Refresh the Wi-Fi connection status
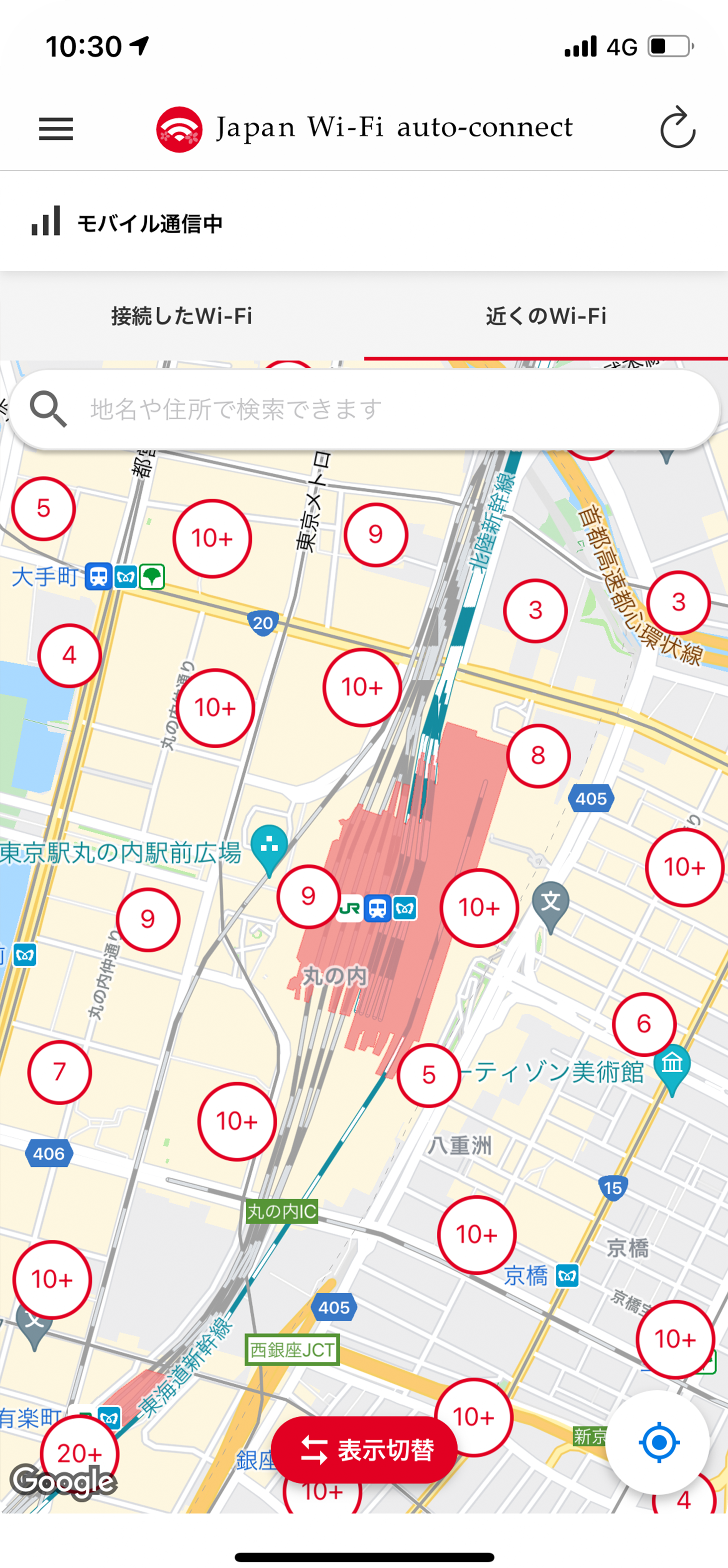This screenshot has height=1568, width=728. [677, 128]
